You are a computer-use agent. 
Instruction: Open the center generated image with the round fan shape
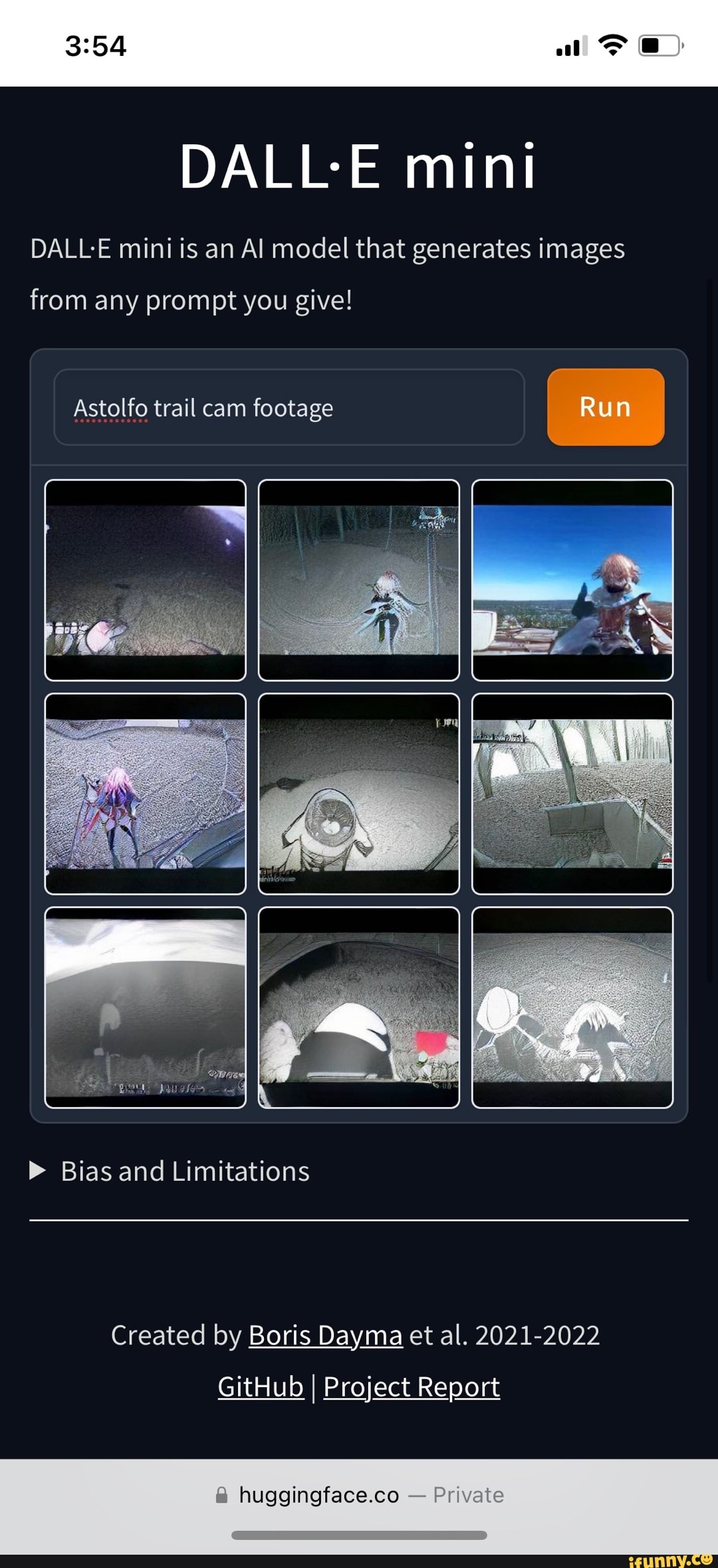tap(358, 794)
